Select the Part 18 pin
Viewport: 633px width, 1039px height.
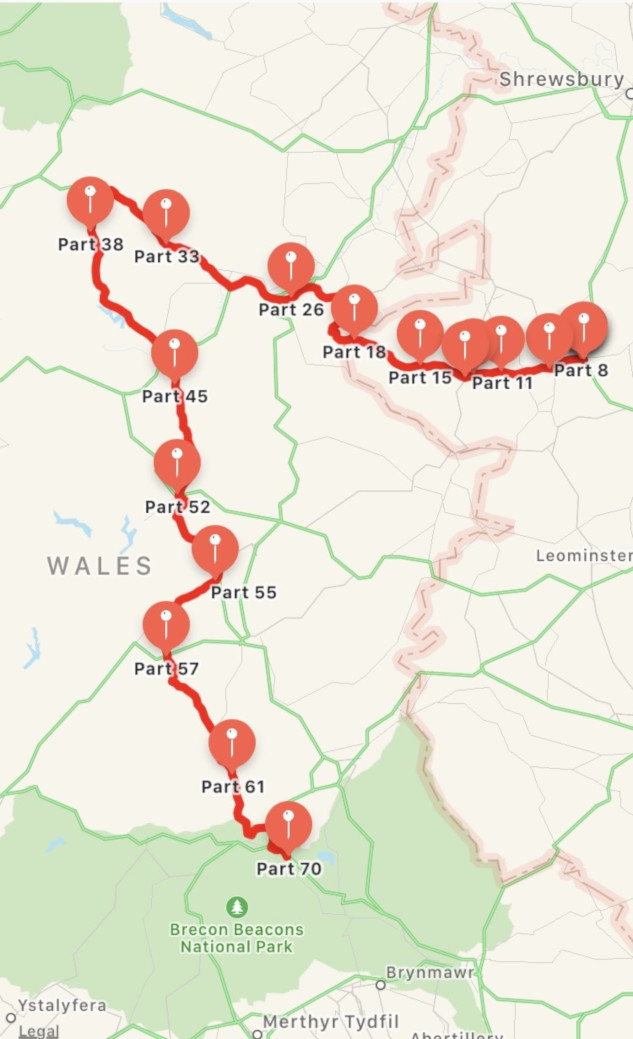pos(355,309)
